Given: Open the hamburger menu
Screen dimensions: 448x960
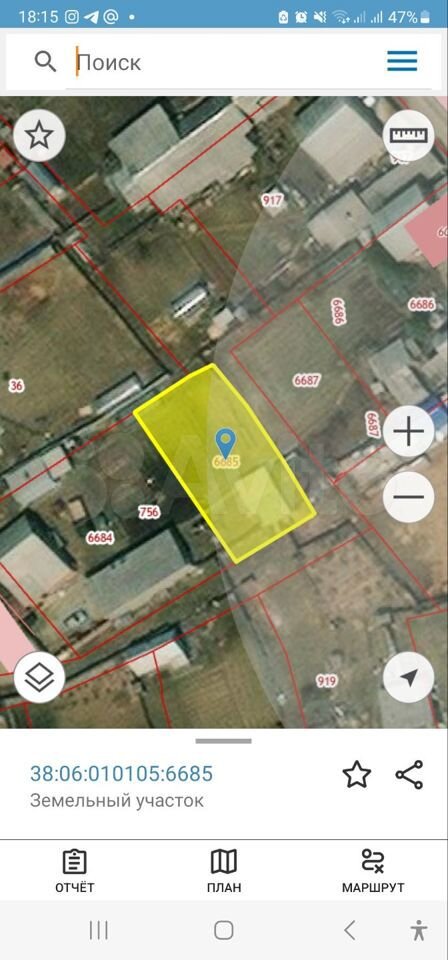Looking at the screenshot, I should point(402,61).
